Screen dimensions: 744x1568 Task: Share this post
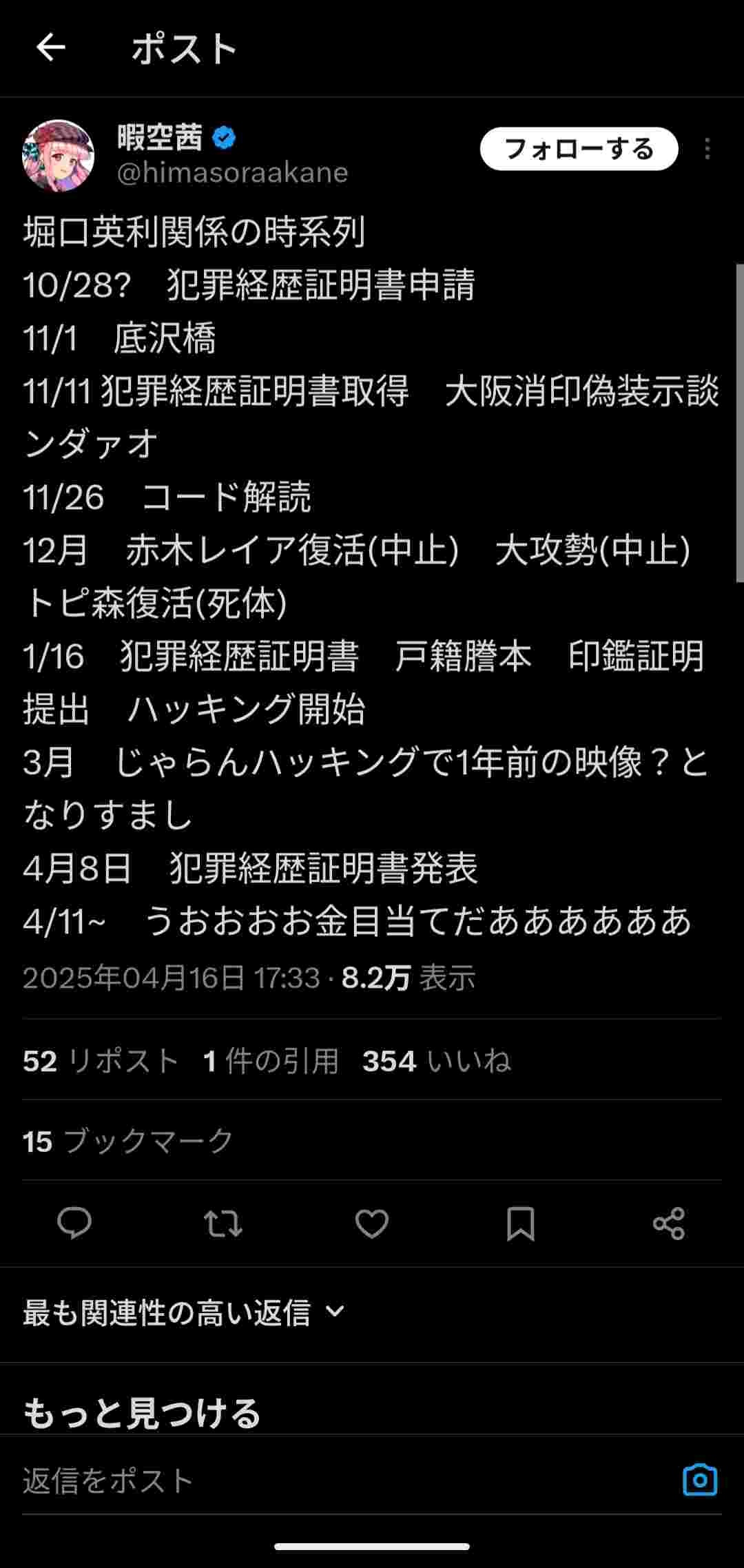click(669, 1224)
